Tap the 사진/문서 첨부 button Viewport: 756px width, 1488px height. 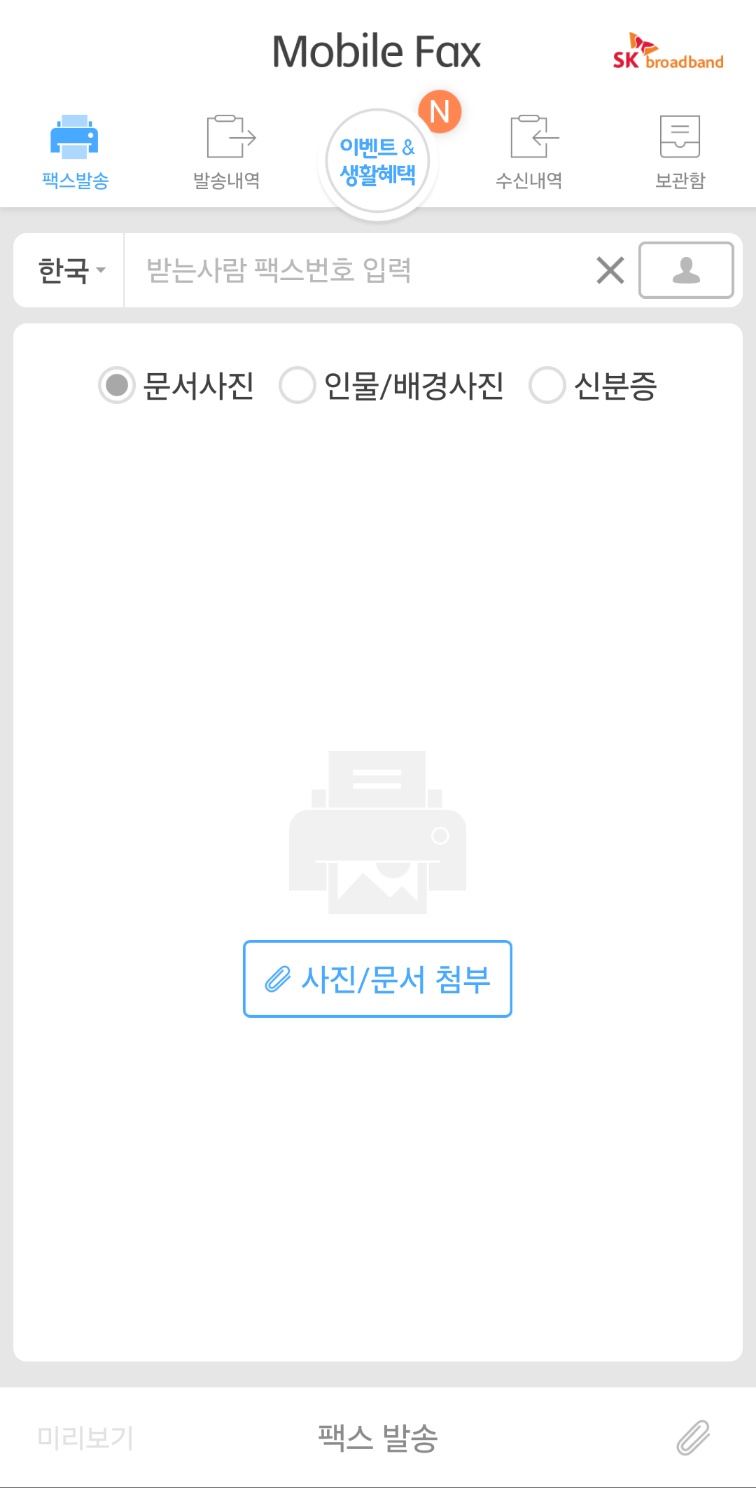[377, 979]
